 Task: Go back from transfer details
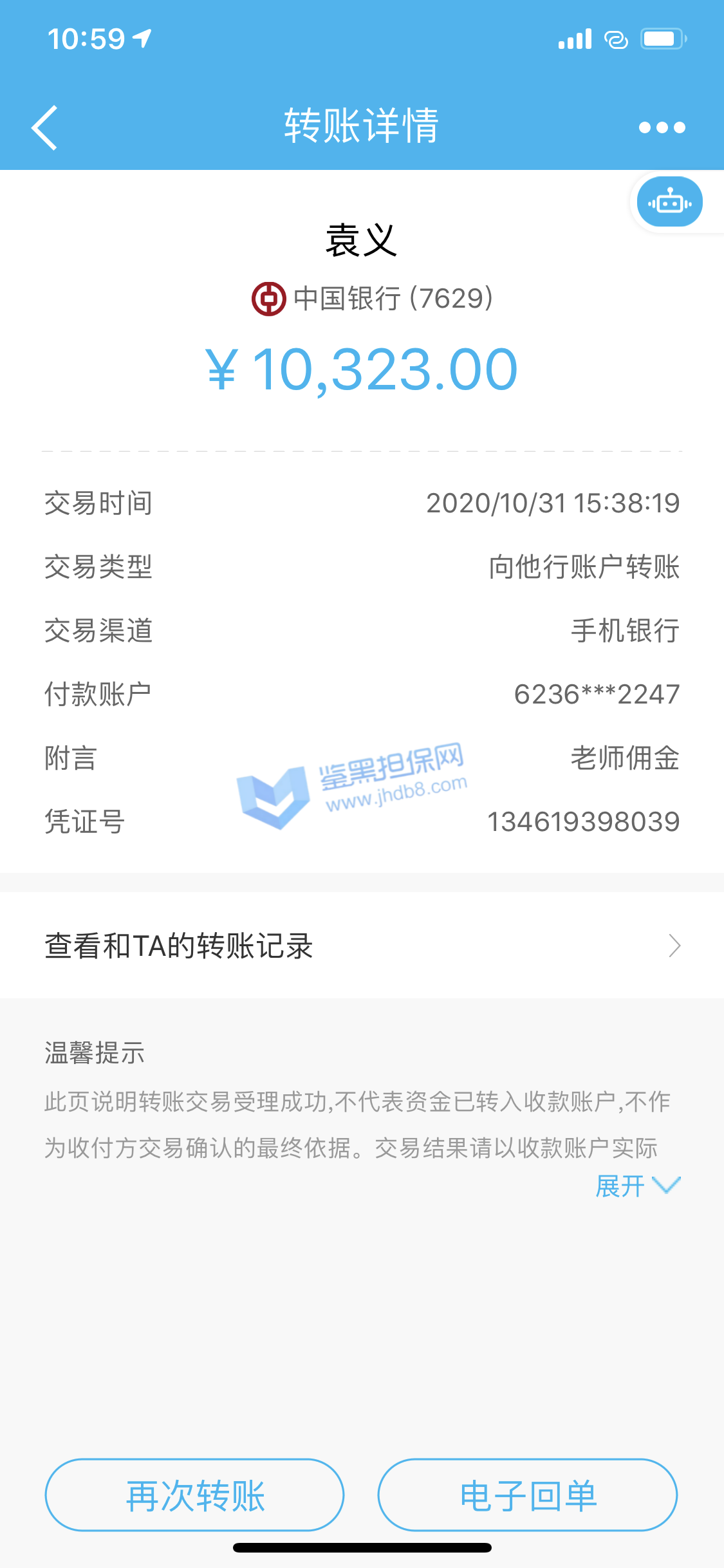pyautogui.click(x=45, y=127)
